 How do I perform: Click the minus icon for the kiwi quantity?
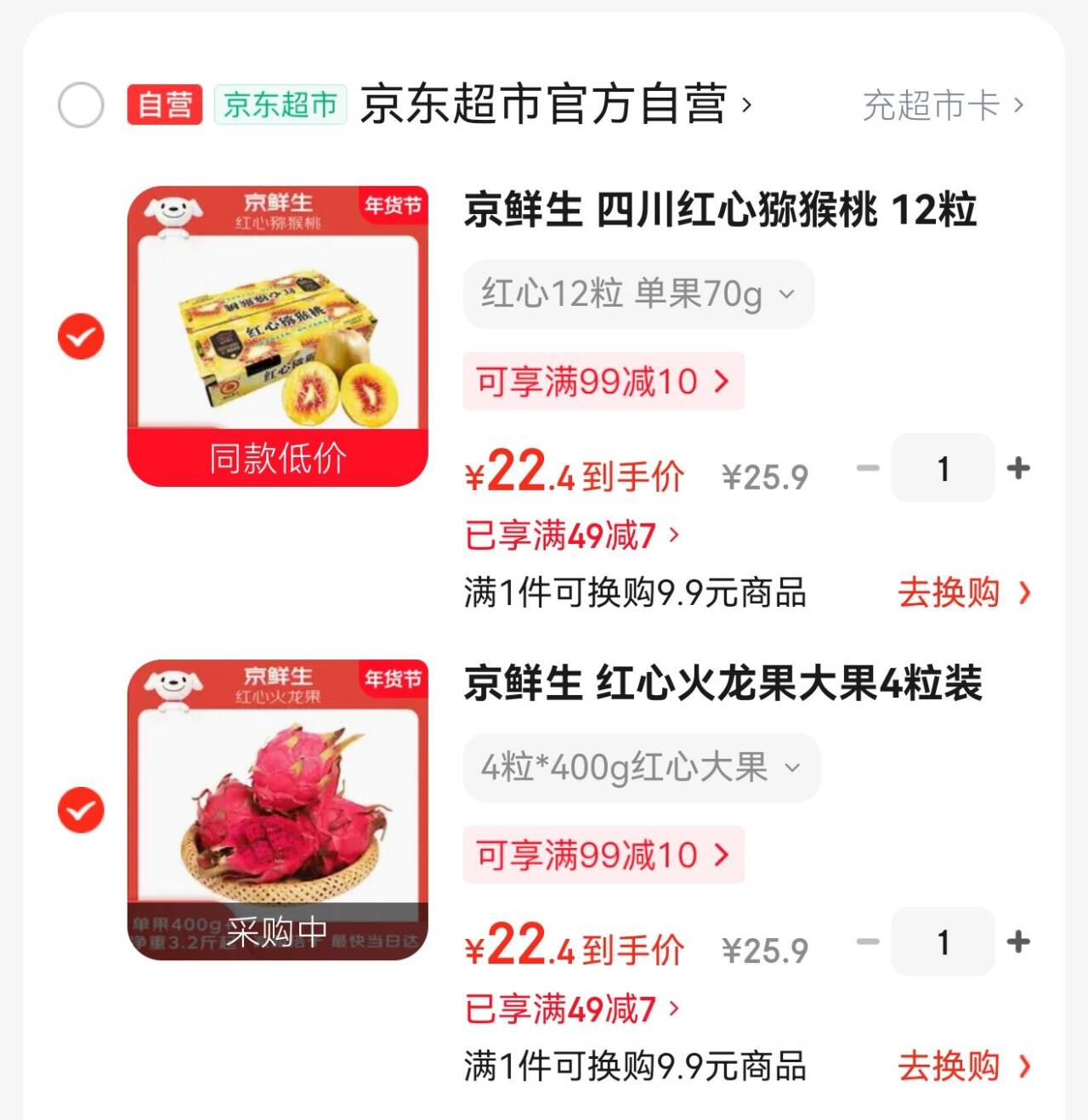tap(866, 469)
